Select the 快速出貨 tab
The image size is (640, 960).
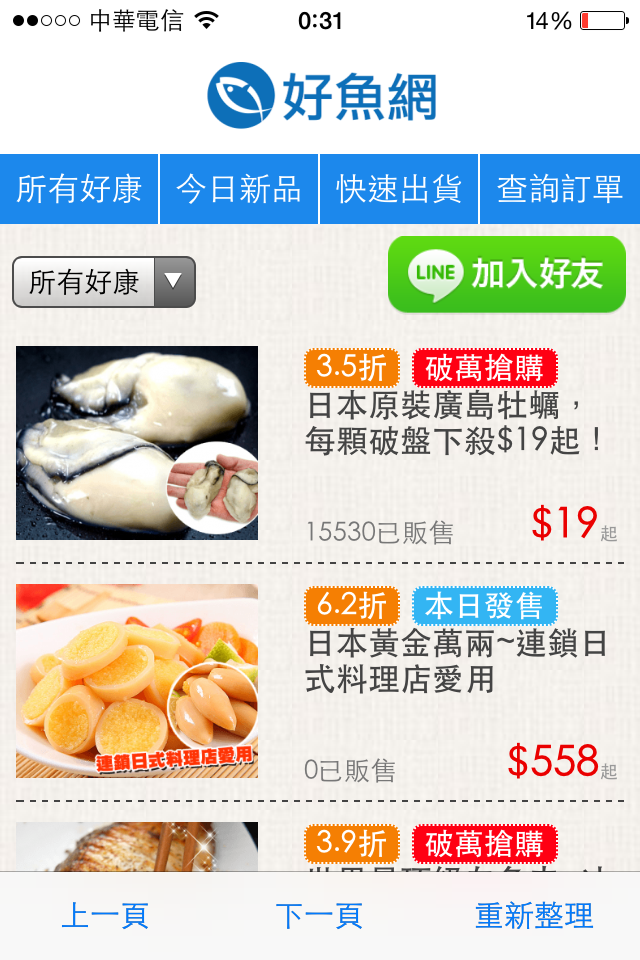click(399, 189)
